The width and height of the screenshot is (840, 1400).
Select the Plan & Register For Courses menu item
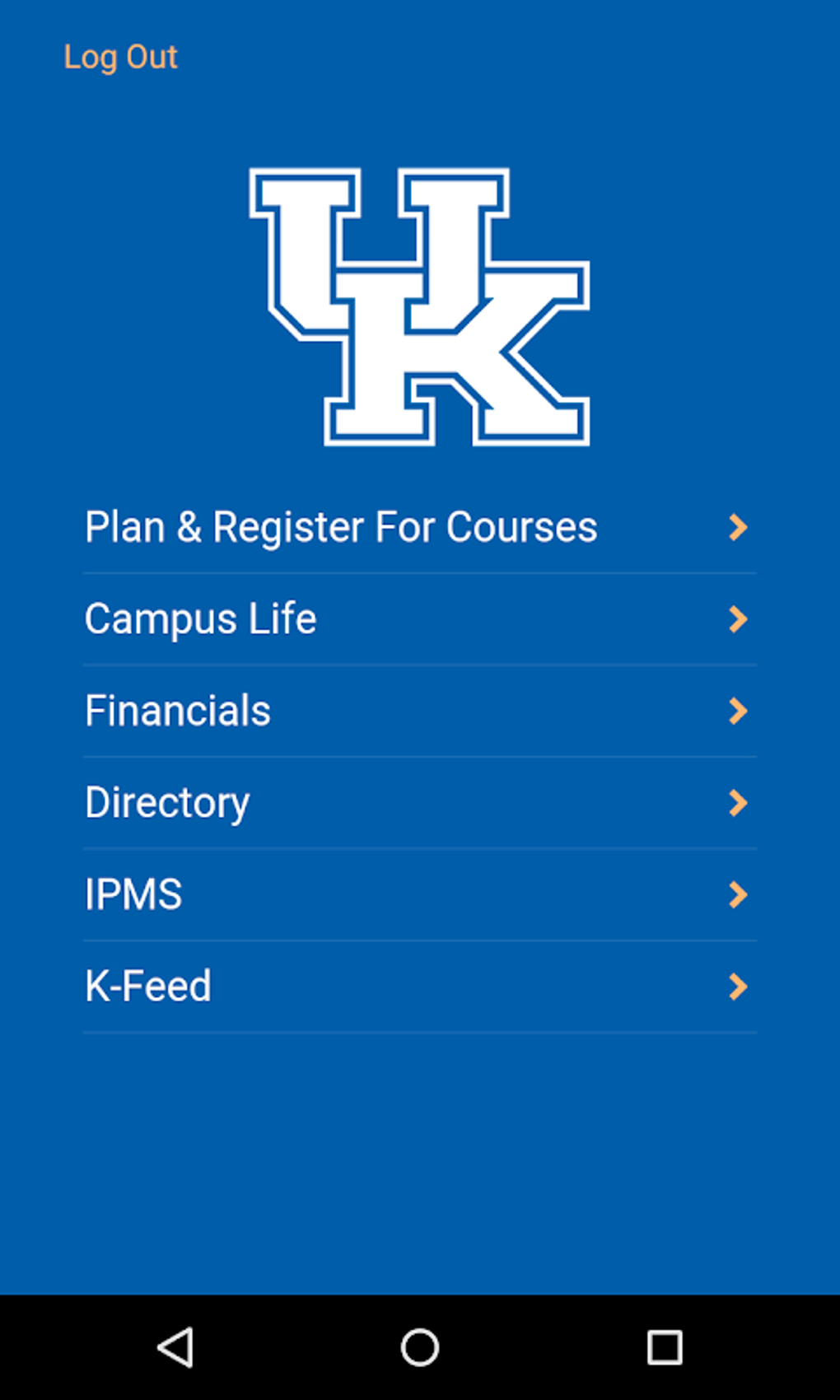(341, 527)
